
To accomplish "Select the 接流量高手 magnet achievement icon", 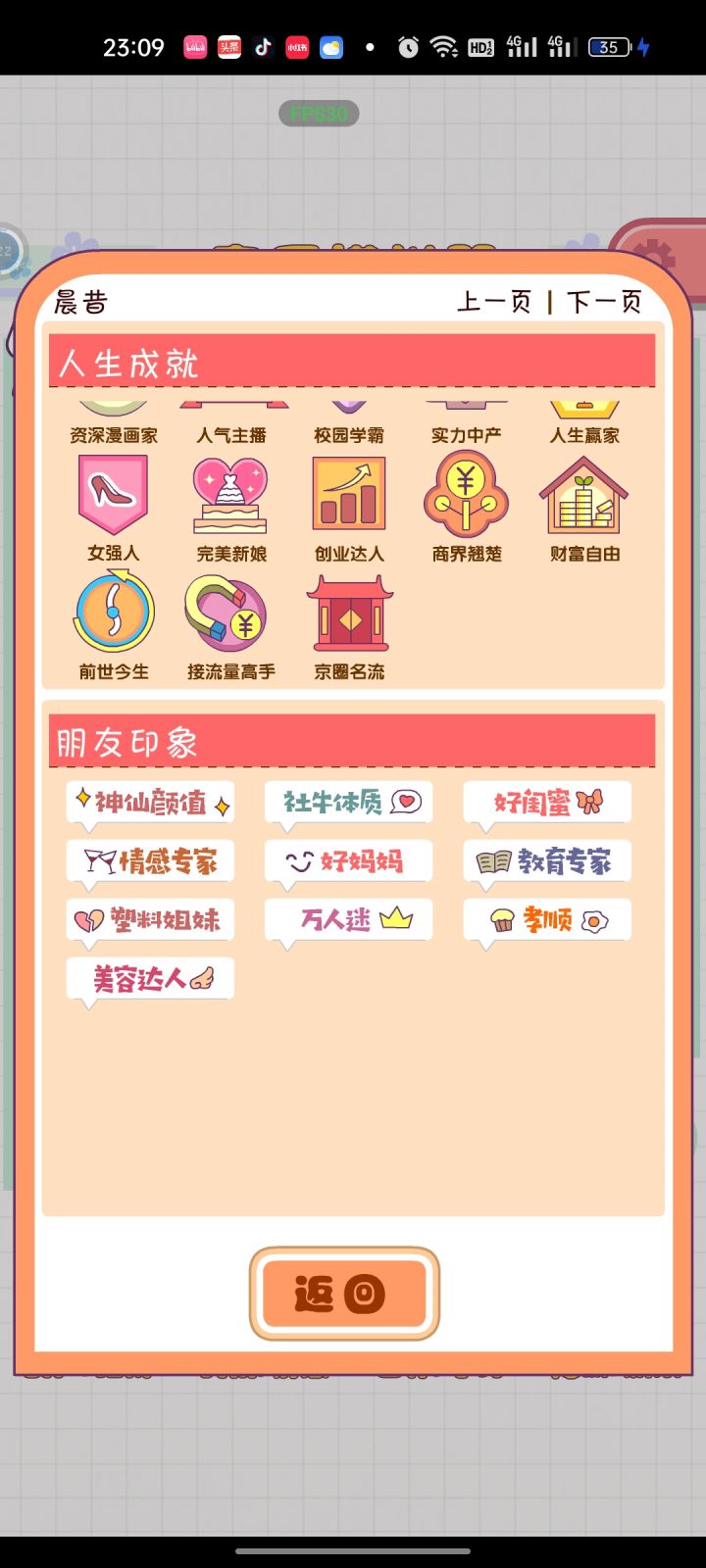I will (228, 611).
